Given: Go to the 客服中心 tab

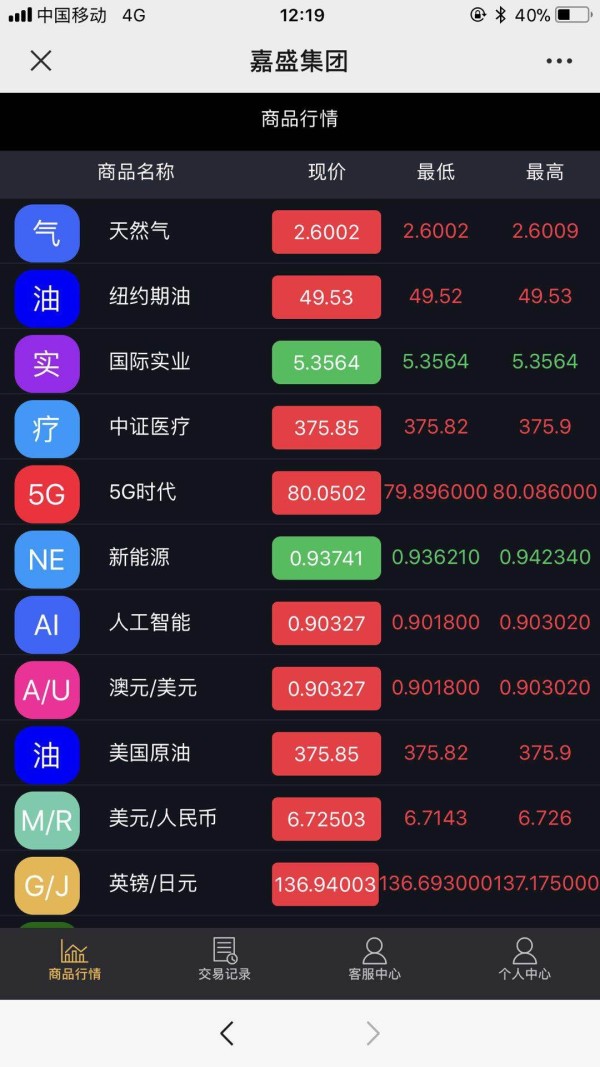Looking at the screenshot, I should [375, 959].
